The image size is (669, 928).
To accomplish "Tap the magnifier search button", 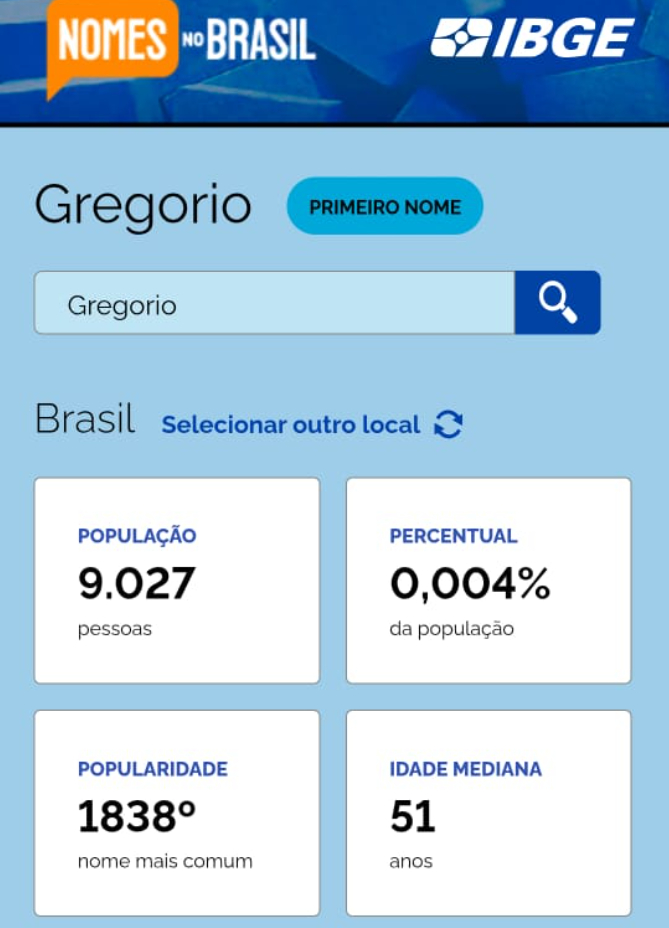I will pyautogui.click(x=557, y=302).
